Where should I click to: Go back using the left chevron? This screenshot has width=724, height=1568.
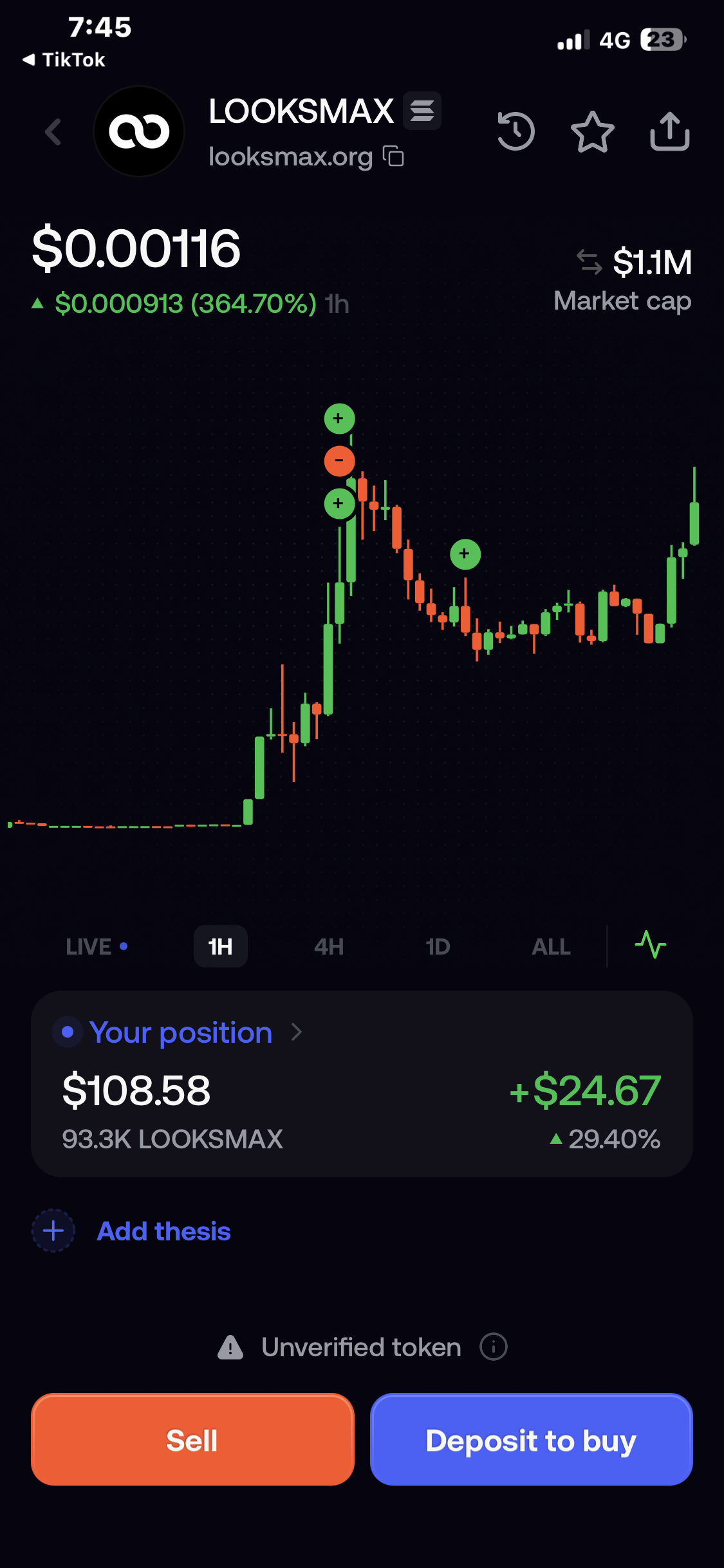pos(53,132)
